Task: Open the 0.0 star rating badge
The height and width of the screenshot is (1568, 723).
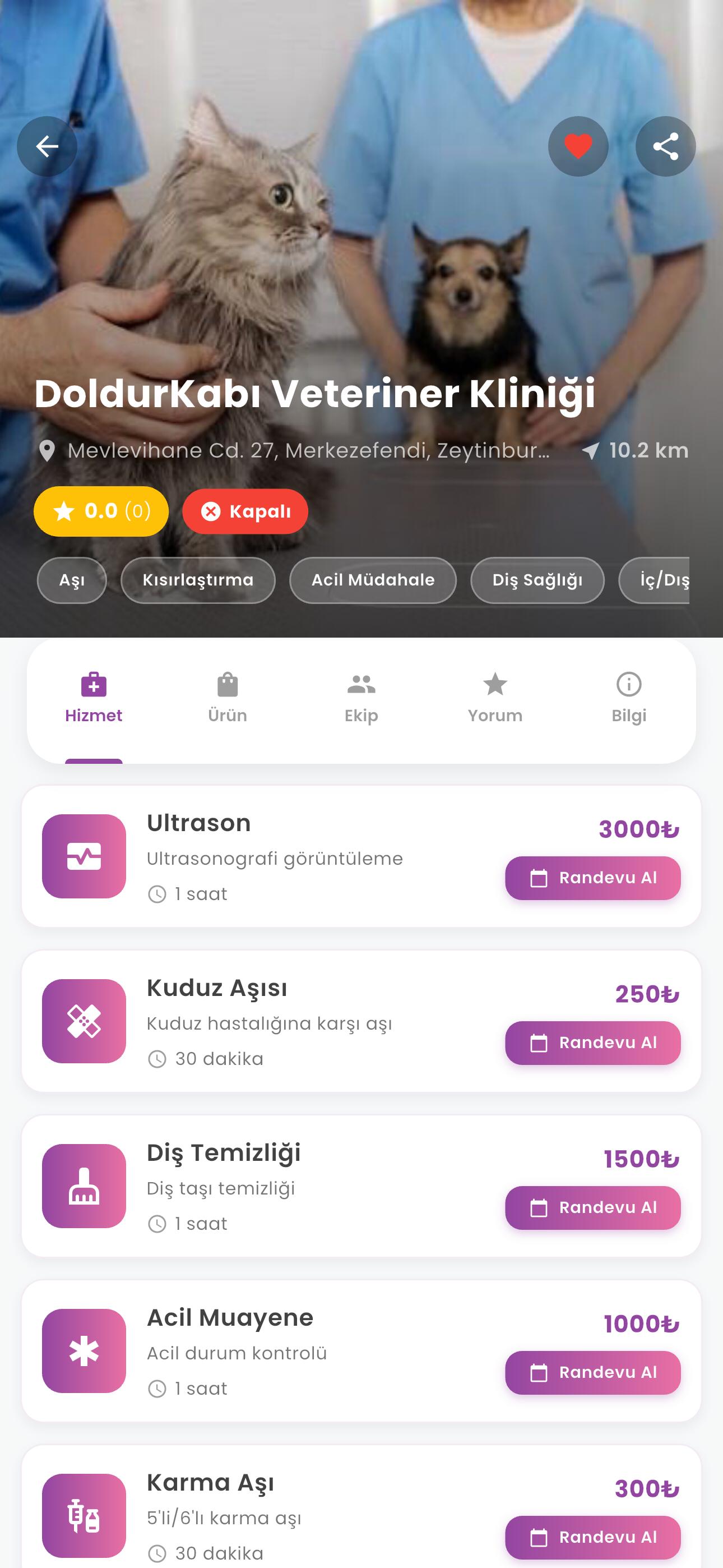Action: tap(101, 511)
